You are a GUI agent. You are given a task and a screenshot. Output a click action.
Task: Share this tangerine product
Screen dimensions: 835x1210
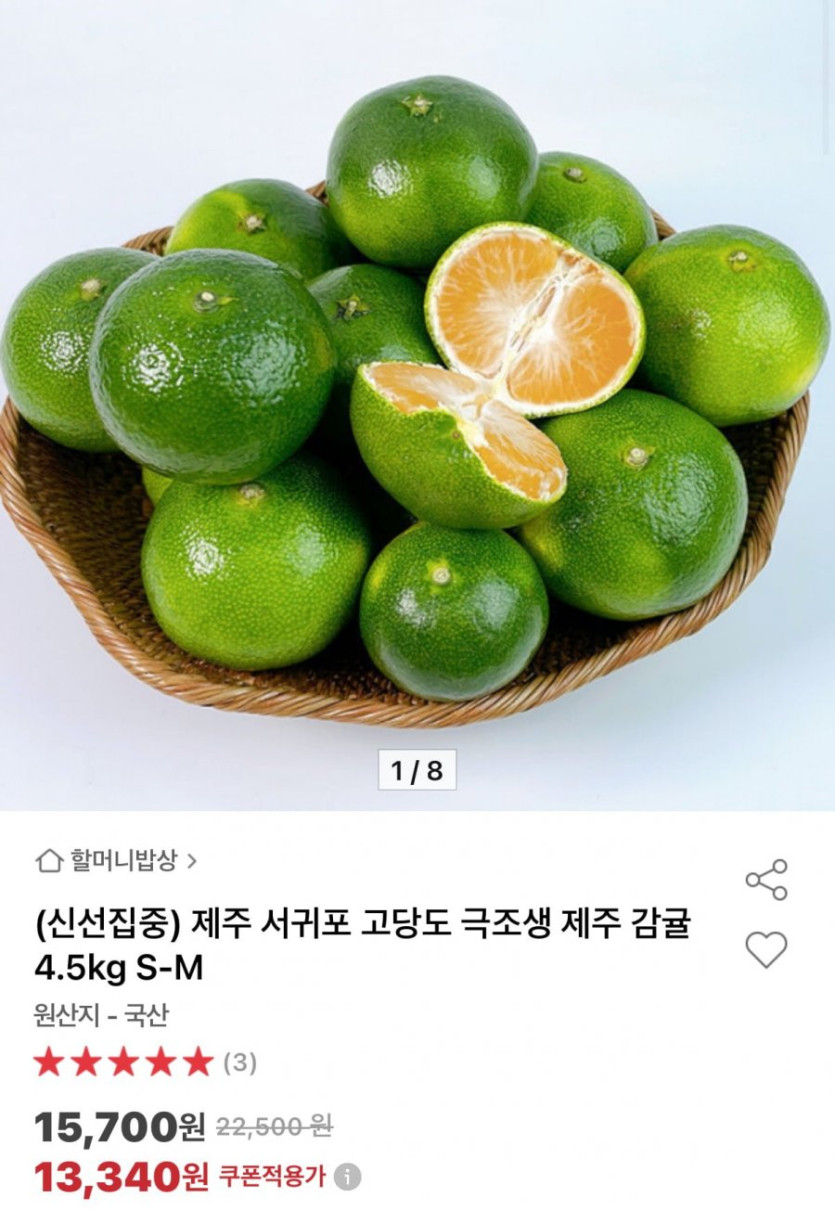(x=766, y=880)
